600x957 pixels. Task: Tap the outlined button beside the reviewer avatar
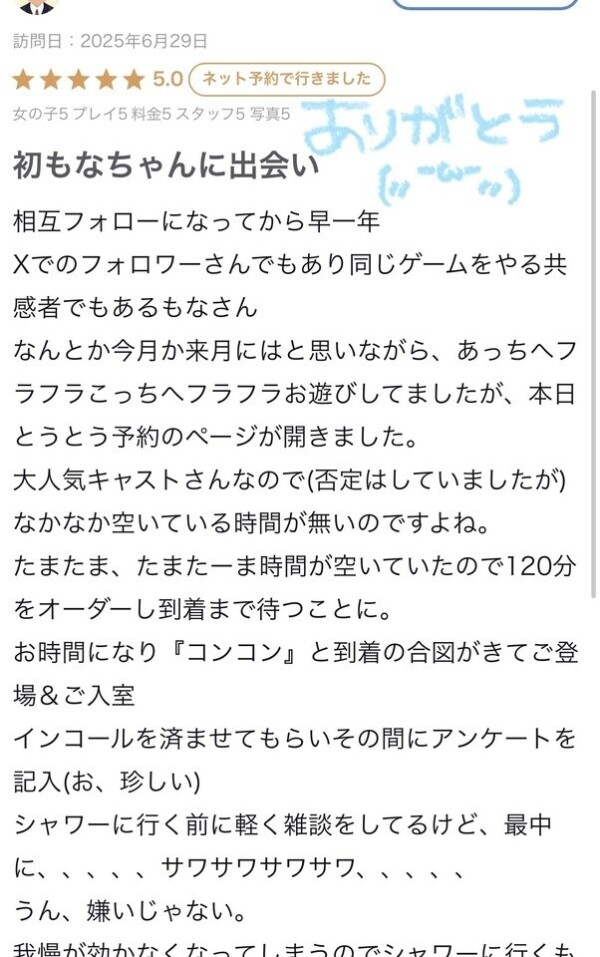point(485,4)
